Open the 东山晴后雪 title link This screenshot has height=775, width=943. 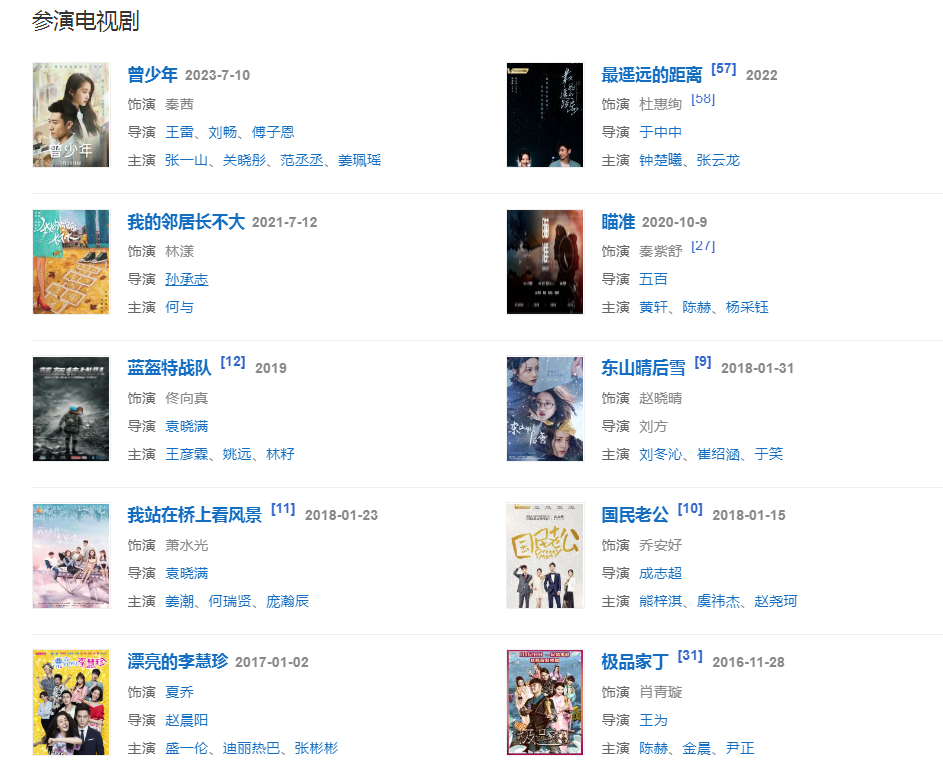[643, 368]
